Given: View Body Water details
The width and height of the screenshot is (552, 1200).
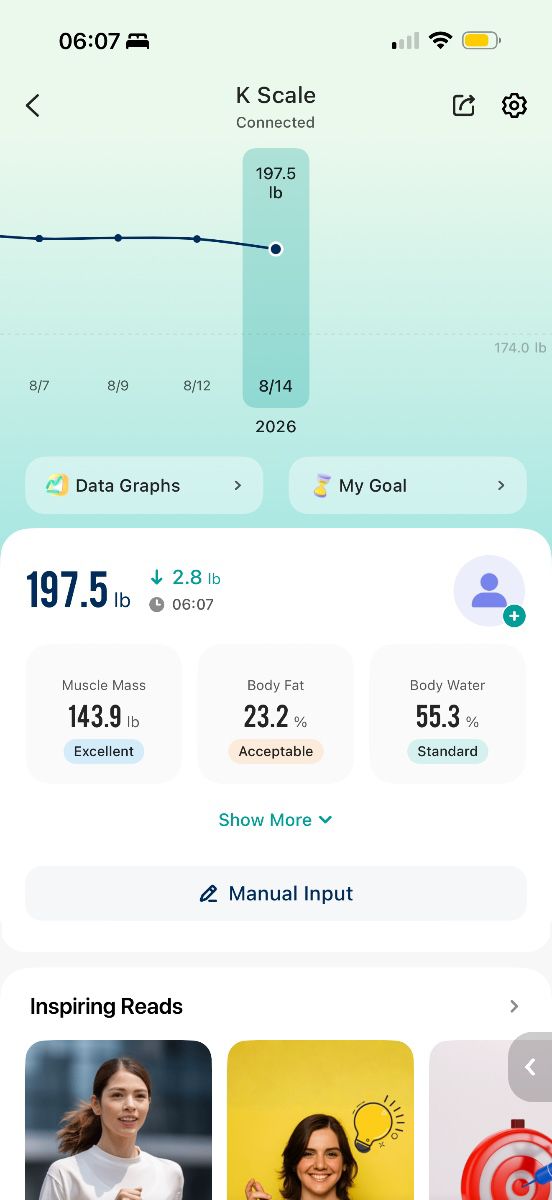Looking at the screenshot, I should 448,714.
